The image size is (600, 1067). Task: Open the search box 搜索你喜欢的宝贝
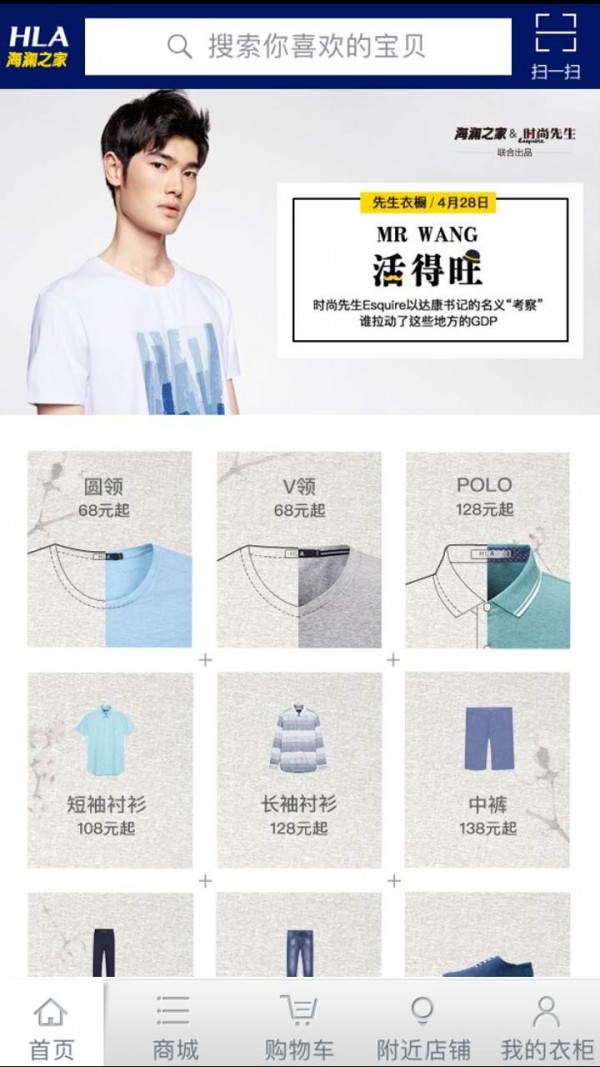click(x=298, y=46)
